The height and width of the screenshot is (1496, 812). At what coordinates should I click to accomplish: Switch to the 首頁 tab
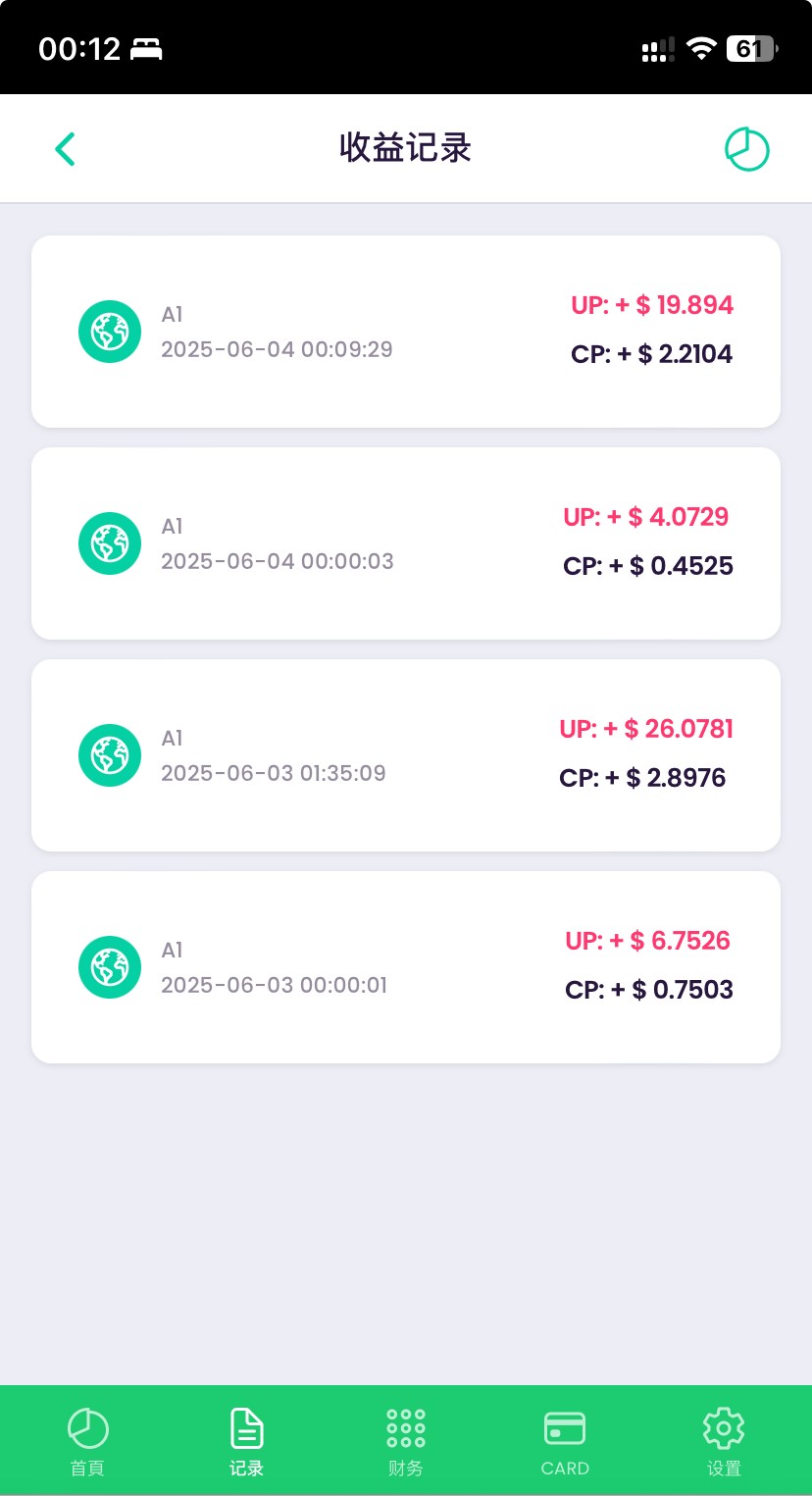tap(87, 1442)
